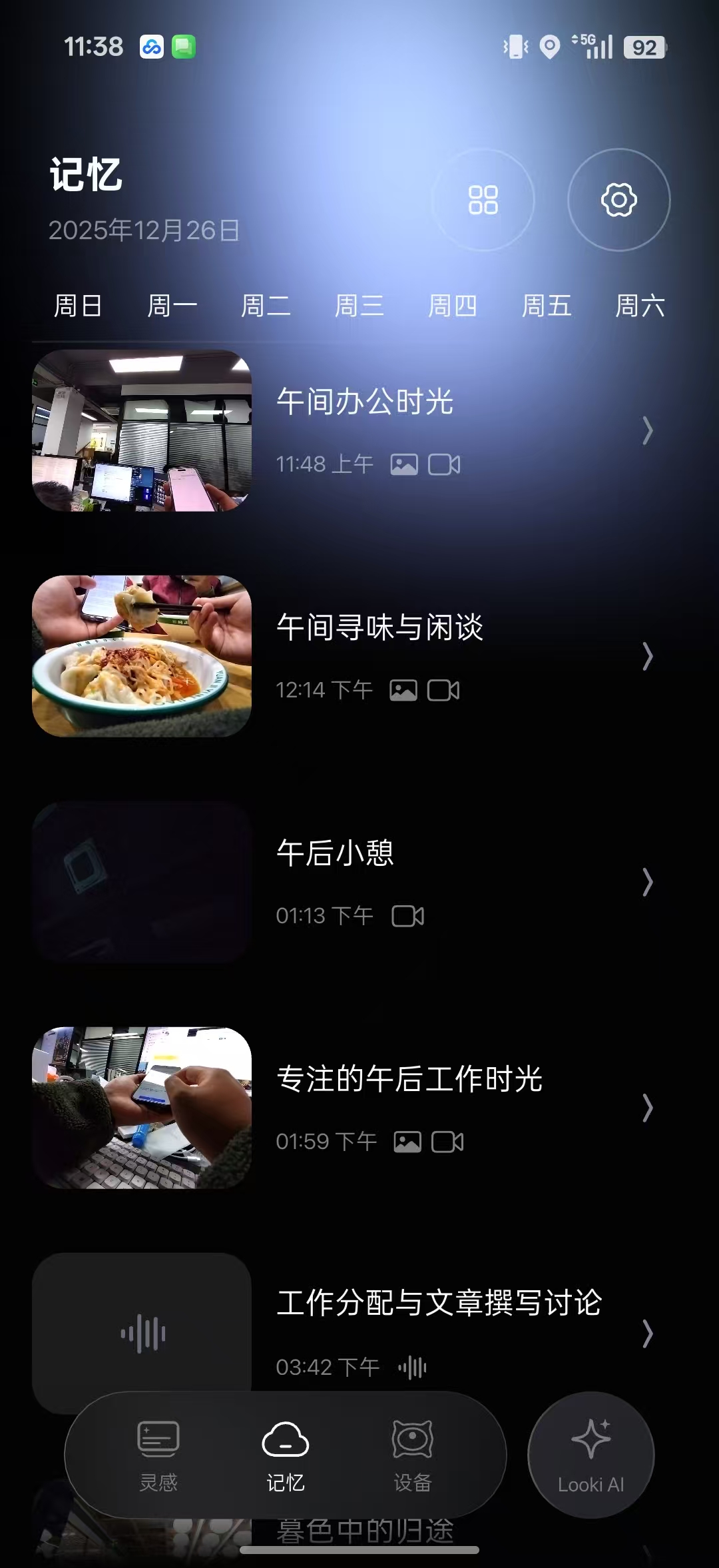Screen dimensions: 719x1568
Task: Select 周三 in the weekday row
Action: (x=359, y=305)
